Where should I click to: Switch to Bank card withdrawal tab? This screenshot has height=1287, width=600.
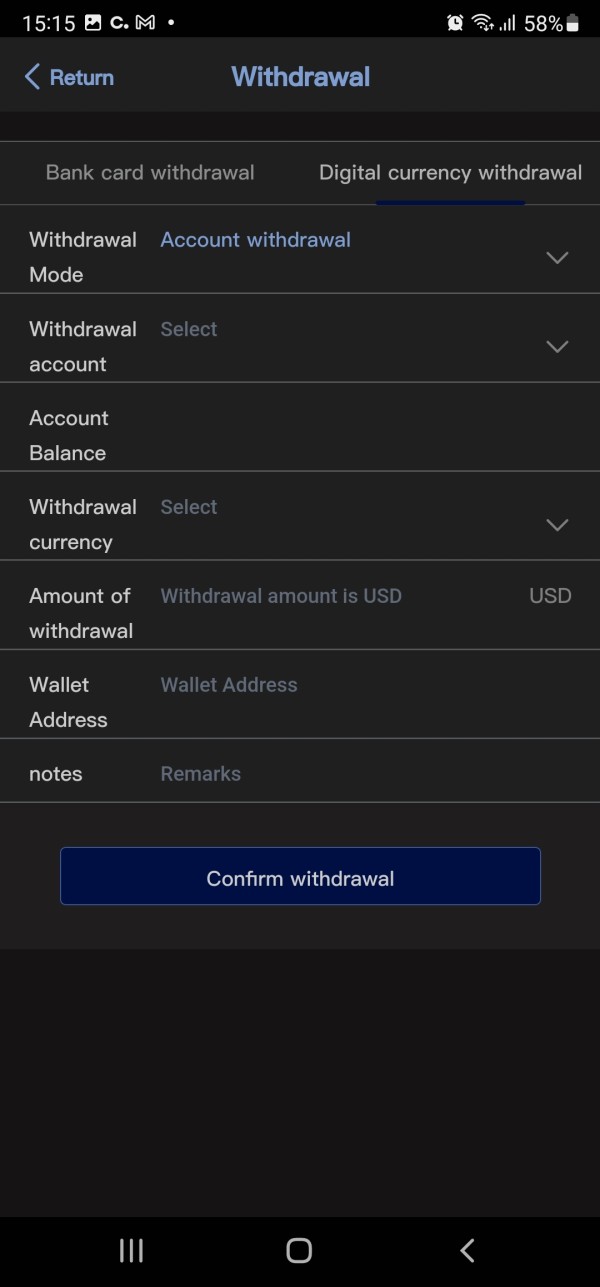(x=150, y=172)
